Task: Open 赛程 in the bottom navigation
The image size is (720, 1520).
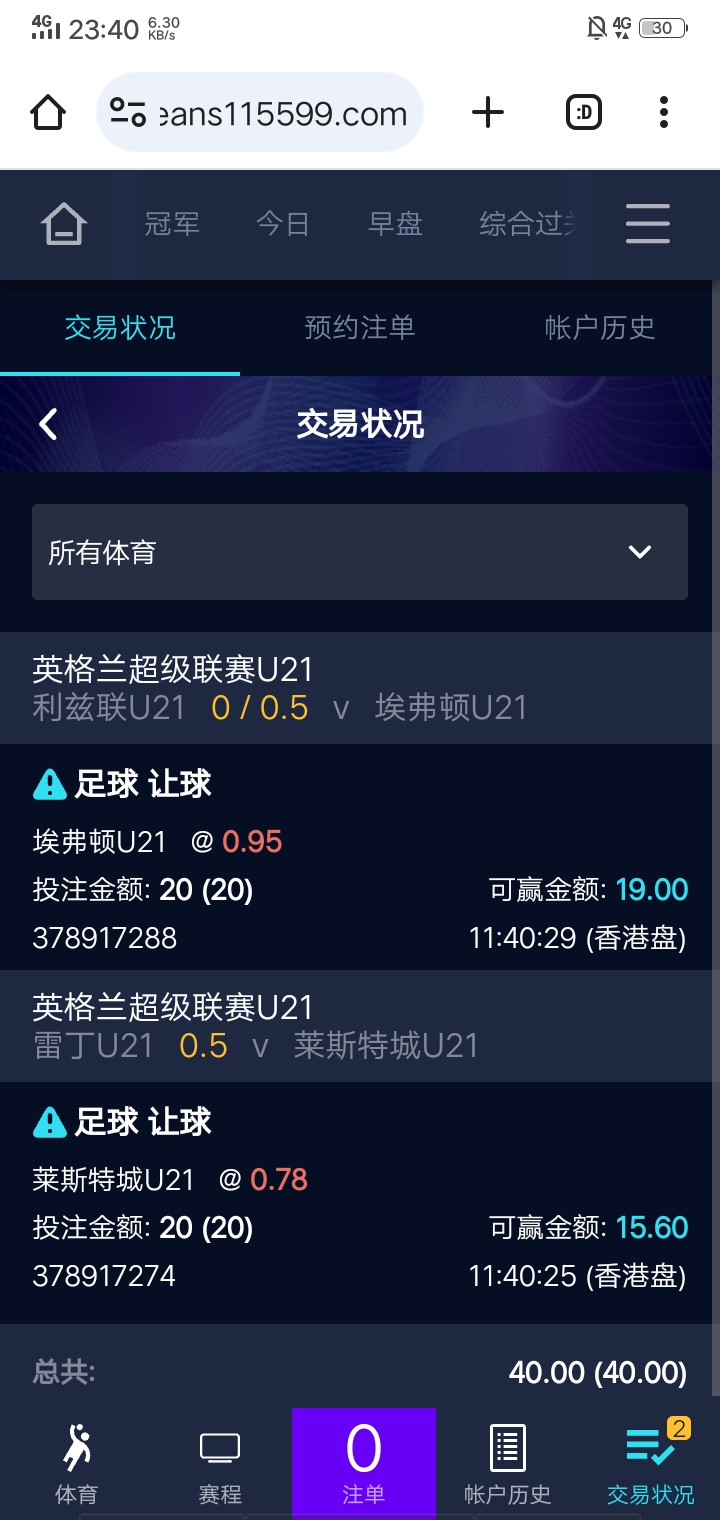Action: 220,1464
